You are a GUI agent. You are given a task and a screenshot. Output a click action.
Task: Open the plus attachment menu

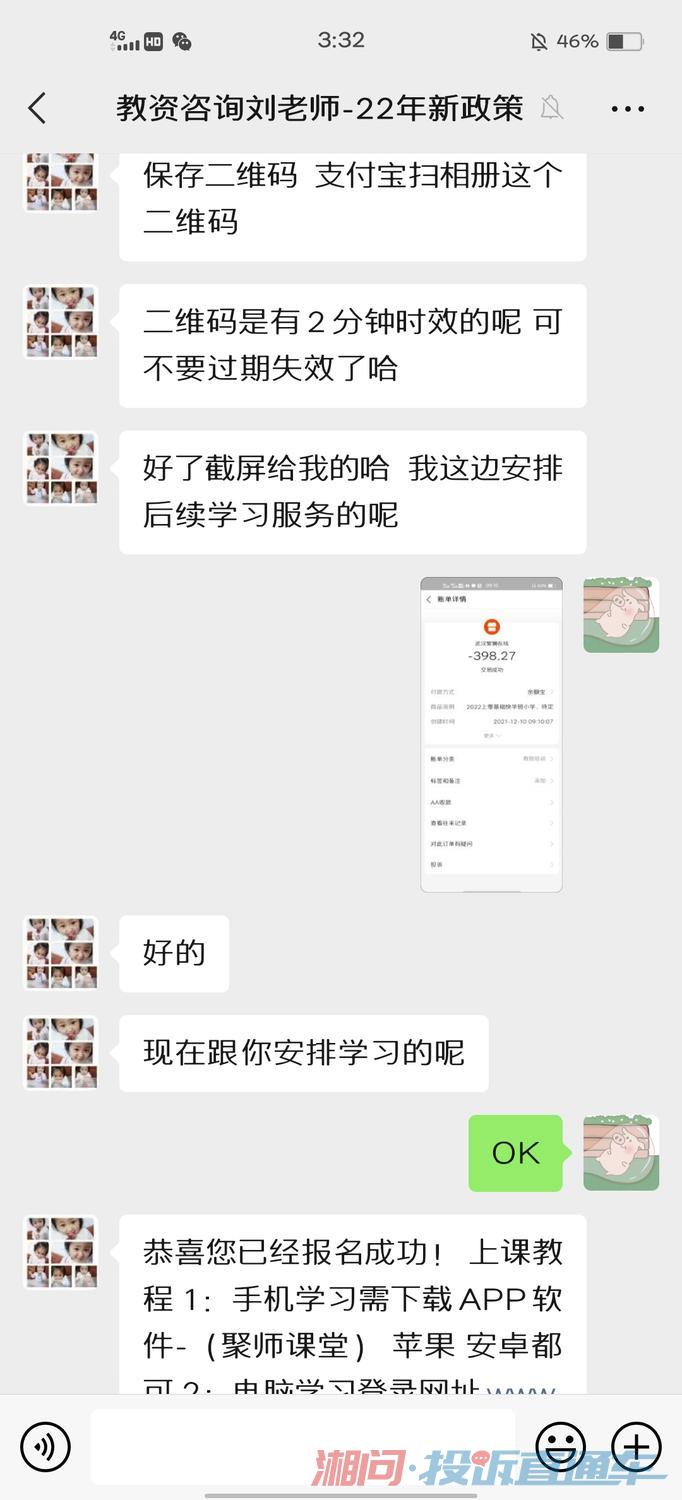coord(636,1446)
